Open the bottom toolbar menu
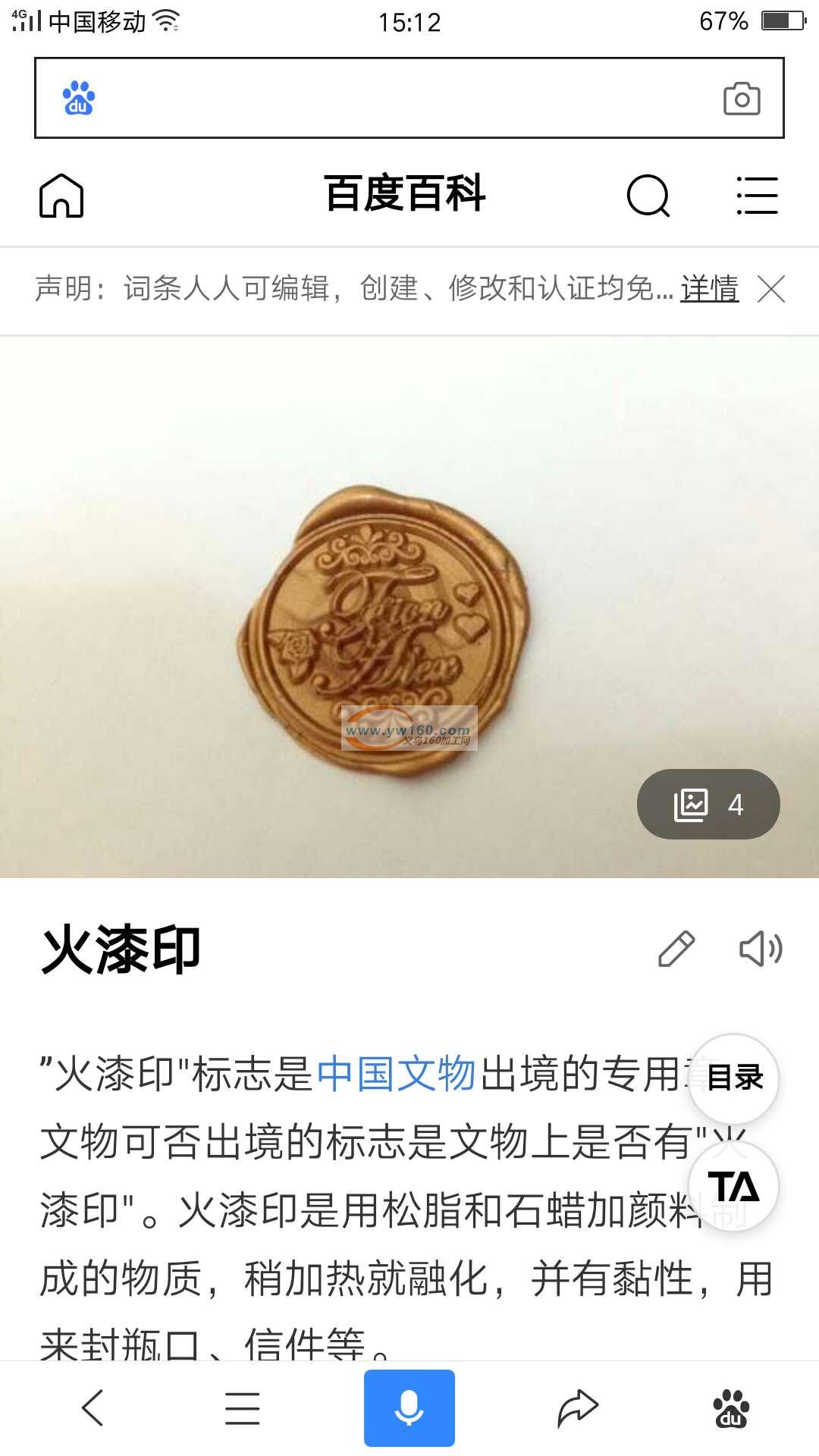Screen dimensions: 819x1456 [x=243, y=1408]
